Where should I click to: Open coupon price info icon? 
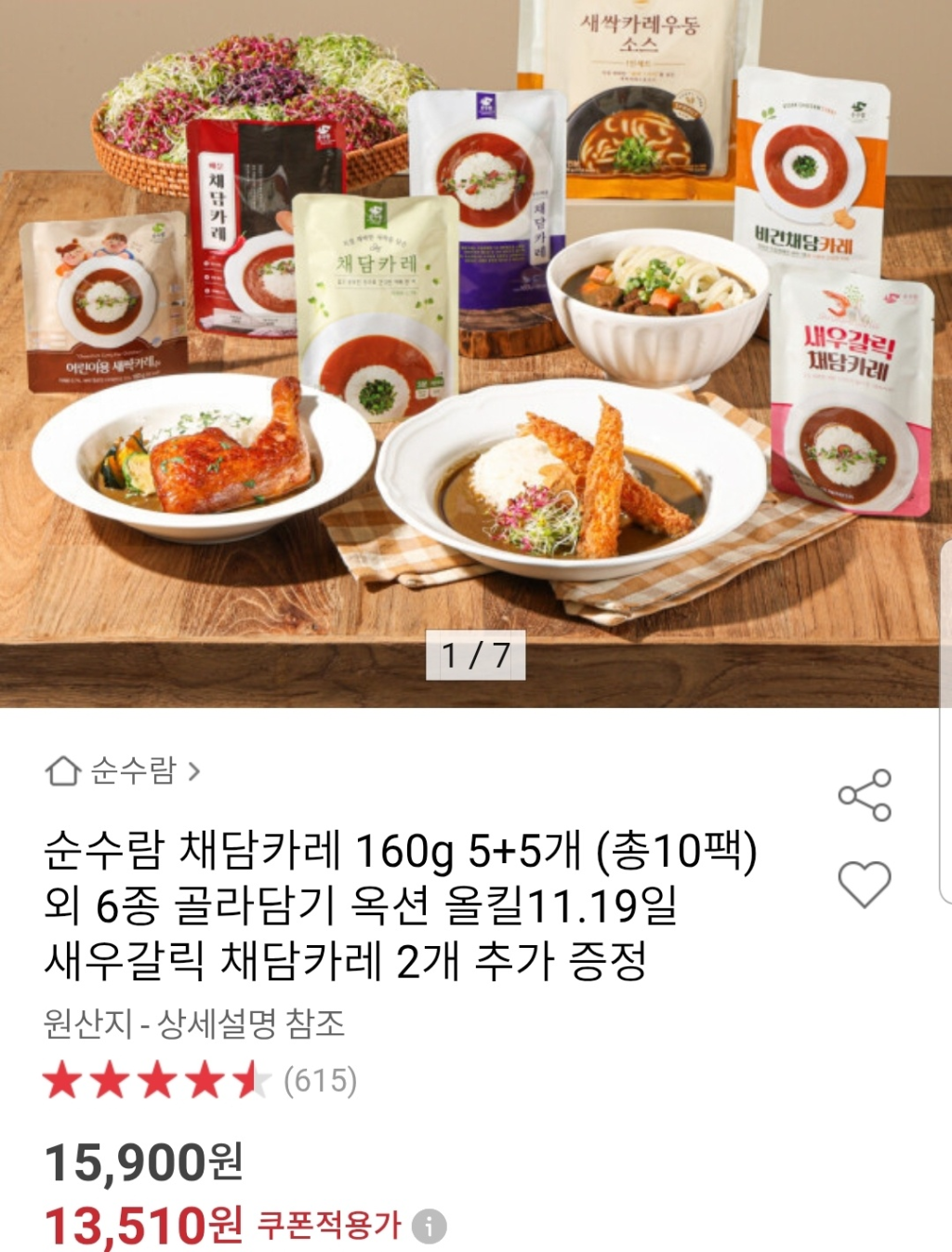[x=429, y=1226]
